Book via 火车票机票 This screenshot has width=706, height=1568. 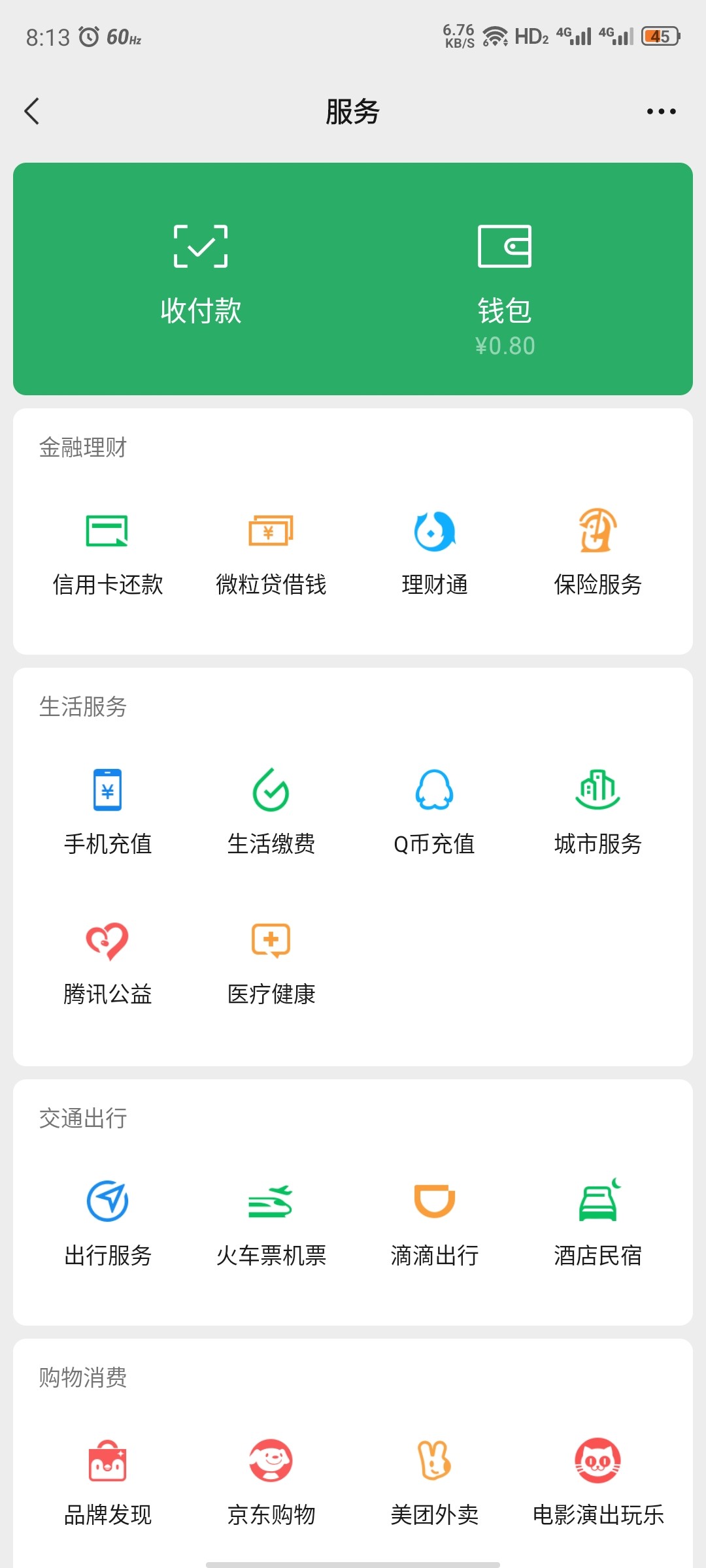click(x=271, y=1224)
